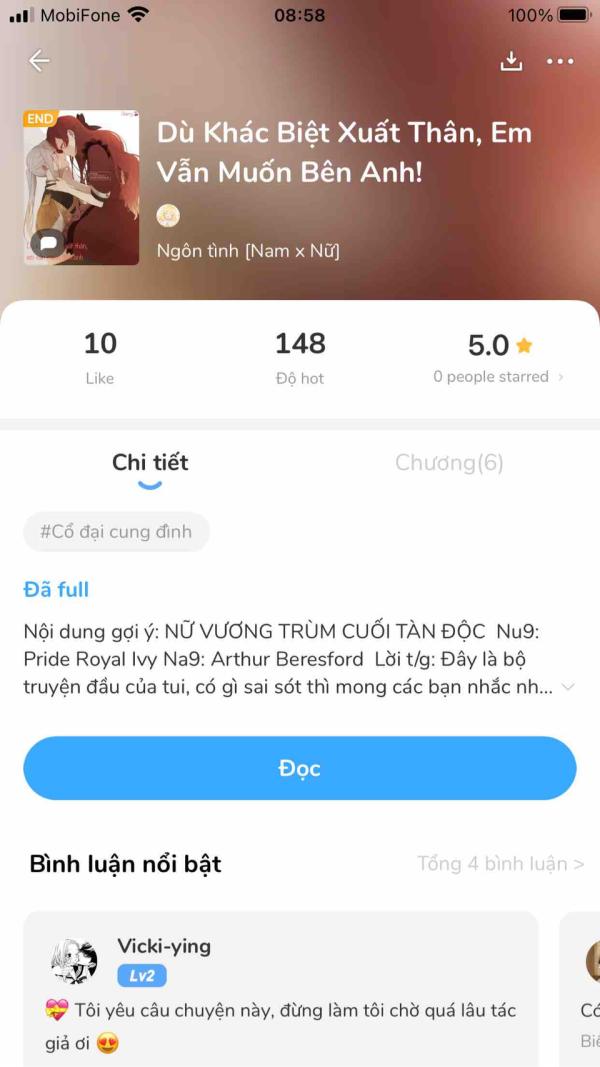Open the three-dot overflow menu

560,61
